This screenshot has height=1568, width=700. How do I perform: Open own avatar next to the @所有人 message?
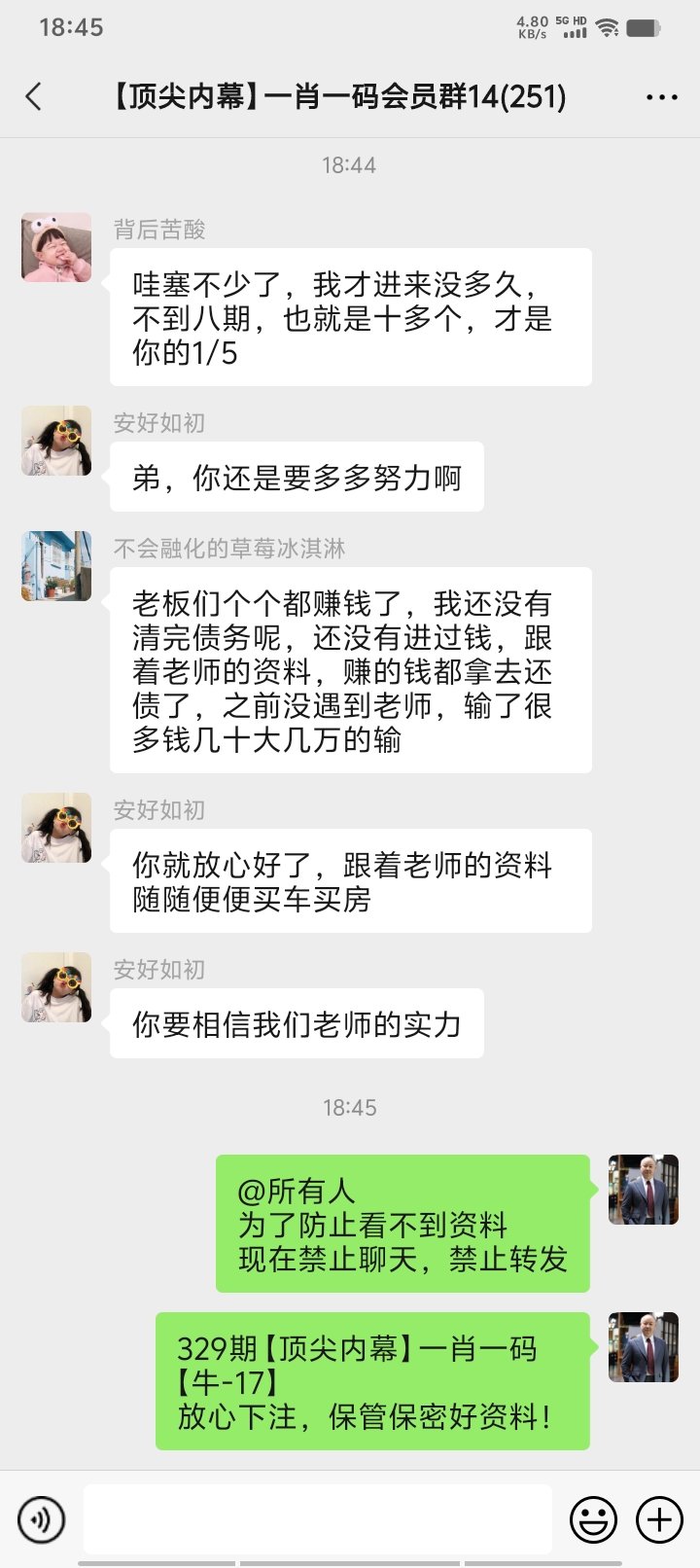click(643, 1190)
